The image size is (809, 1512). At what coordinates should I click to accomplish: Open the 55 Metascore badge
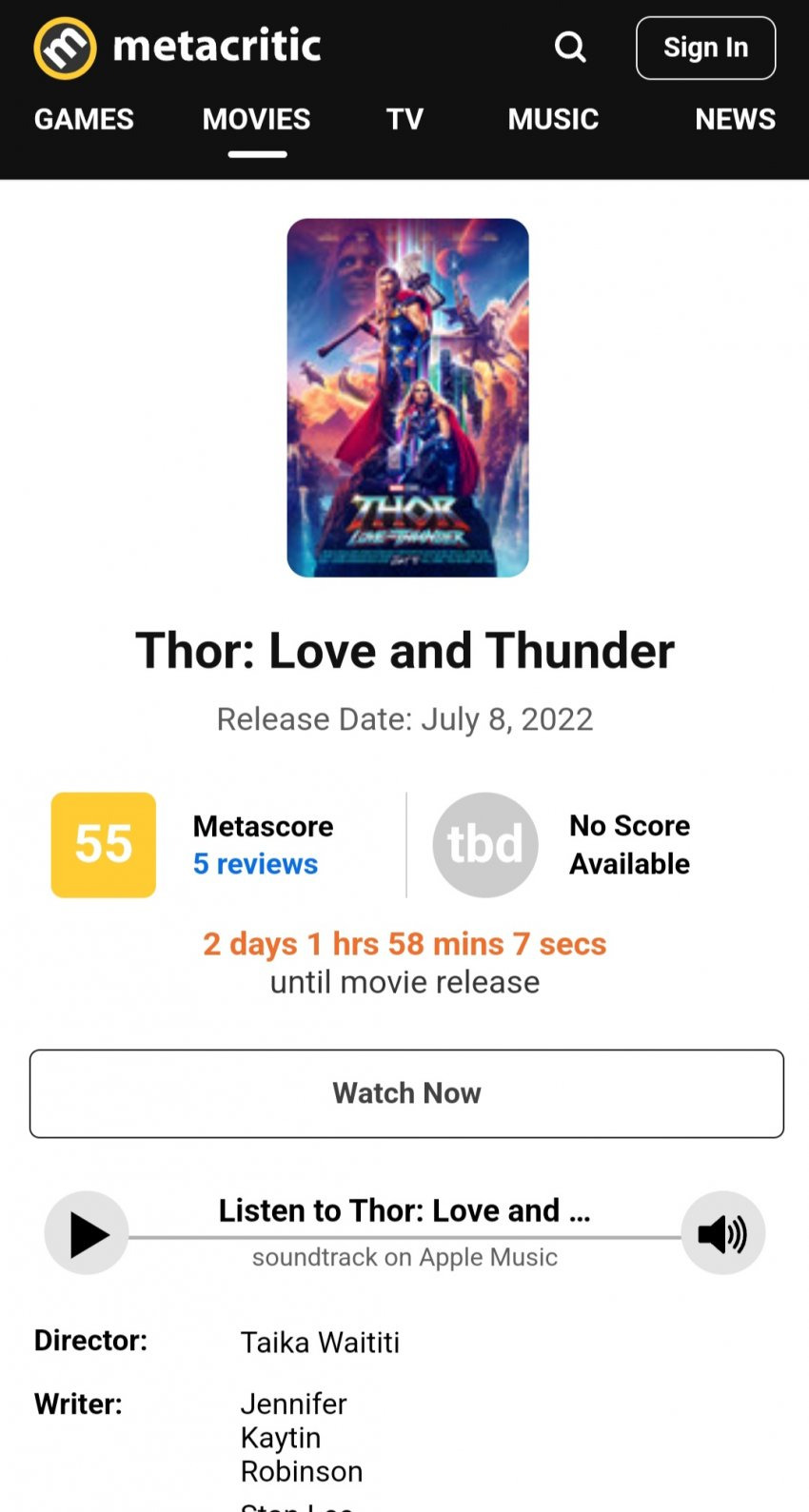[104, 845]
